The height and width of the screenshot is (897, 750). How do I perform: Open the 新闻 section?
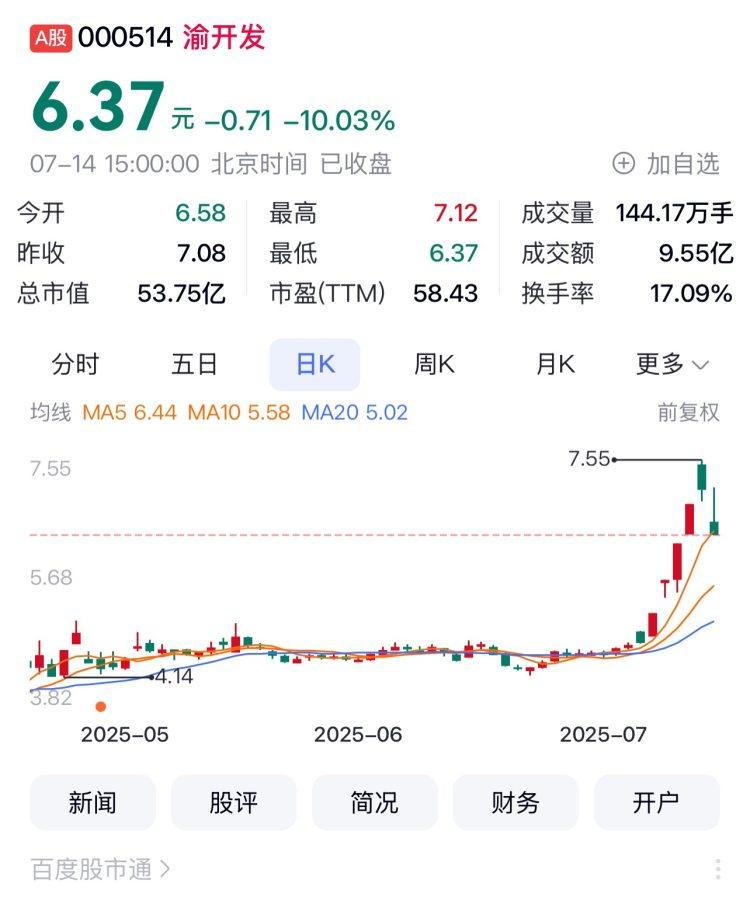(x=93, y=802)
